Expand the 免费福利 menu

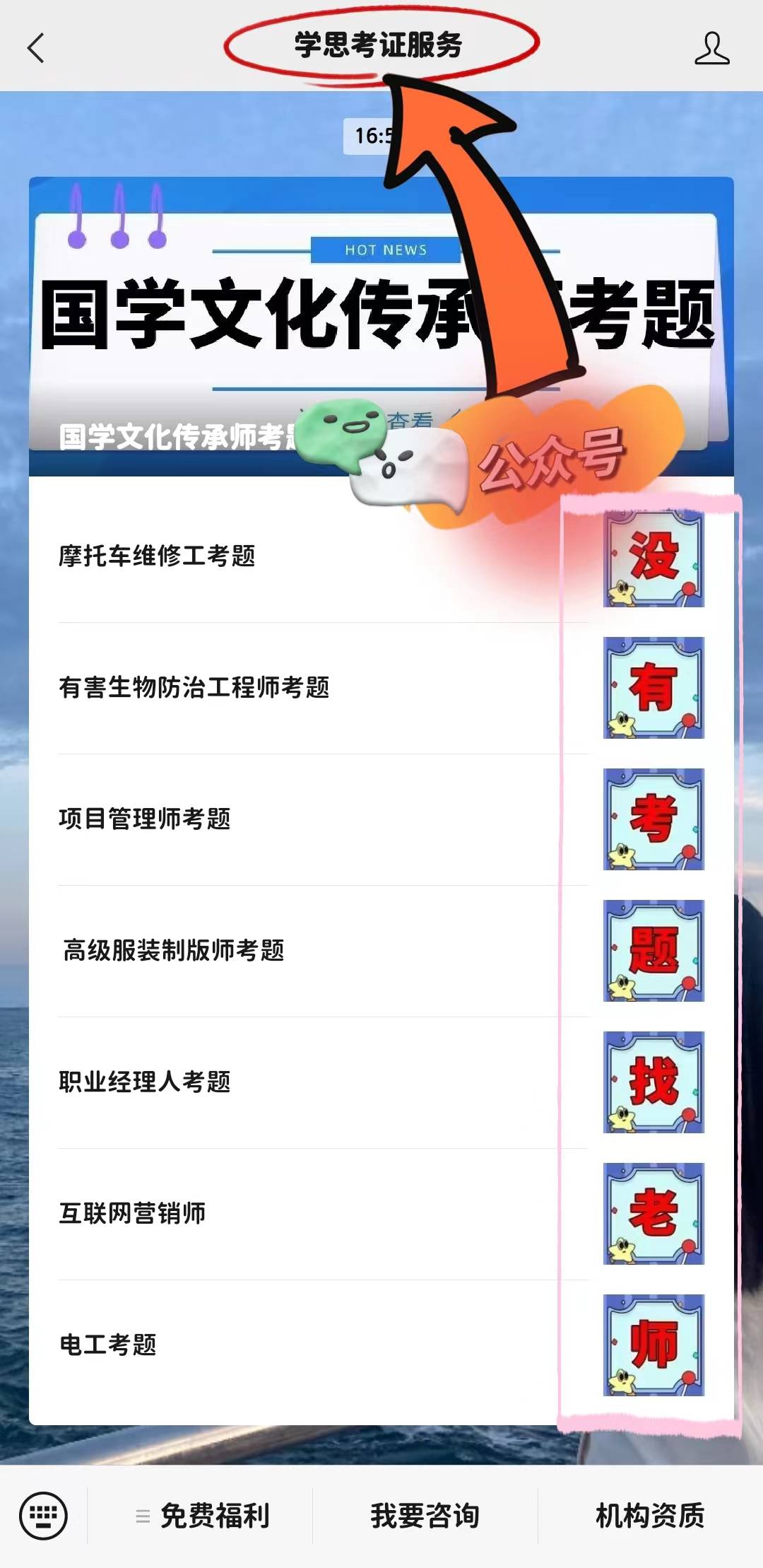click(203, 1516)
